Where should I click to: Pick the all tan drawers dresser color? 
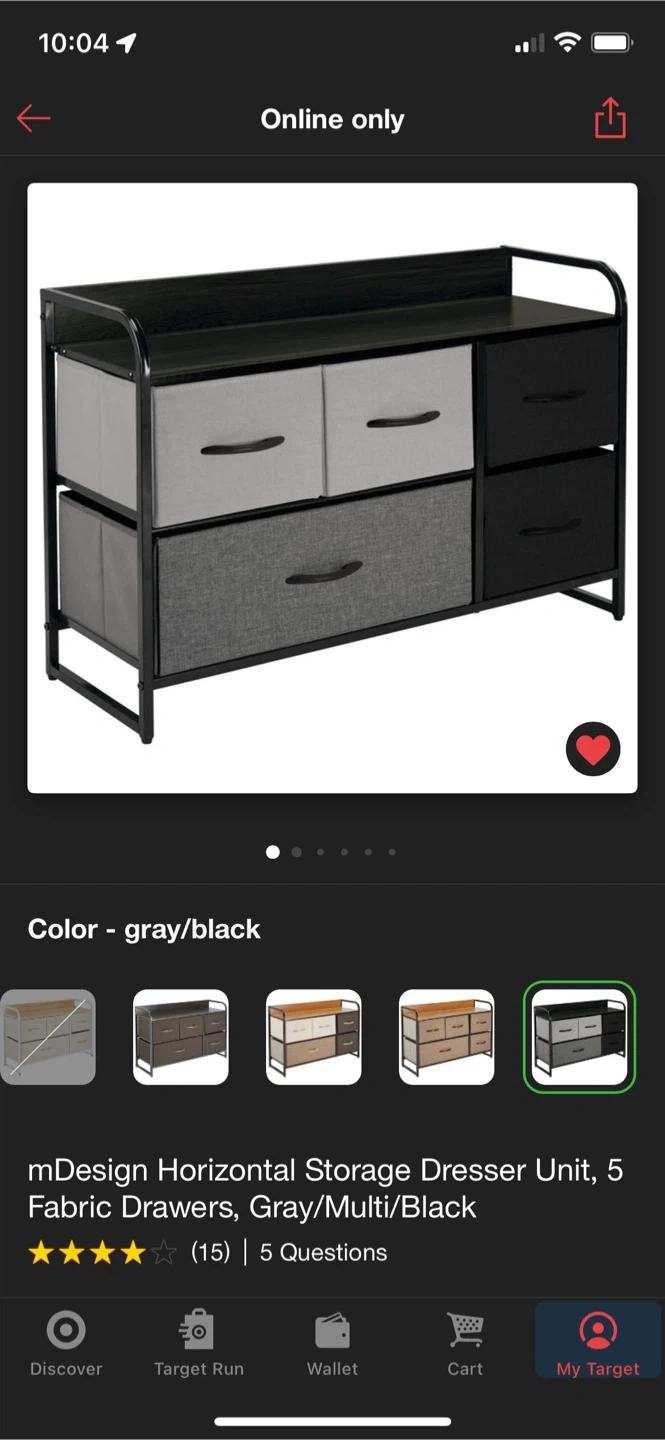(447, 1037)
